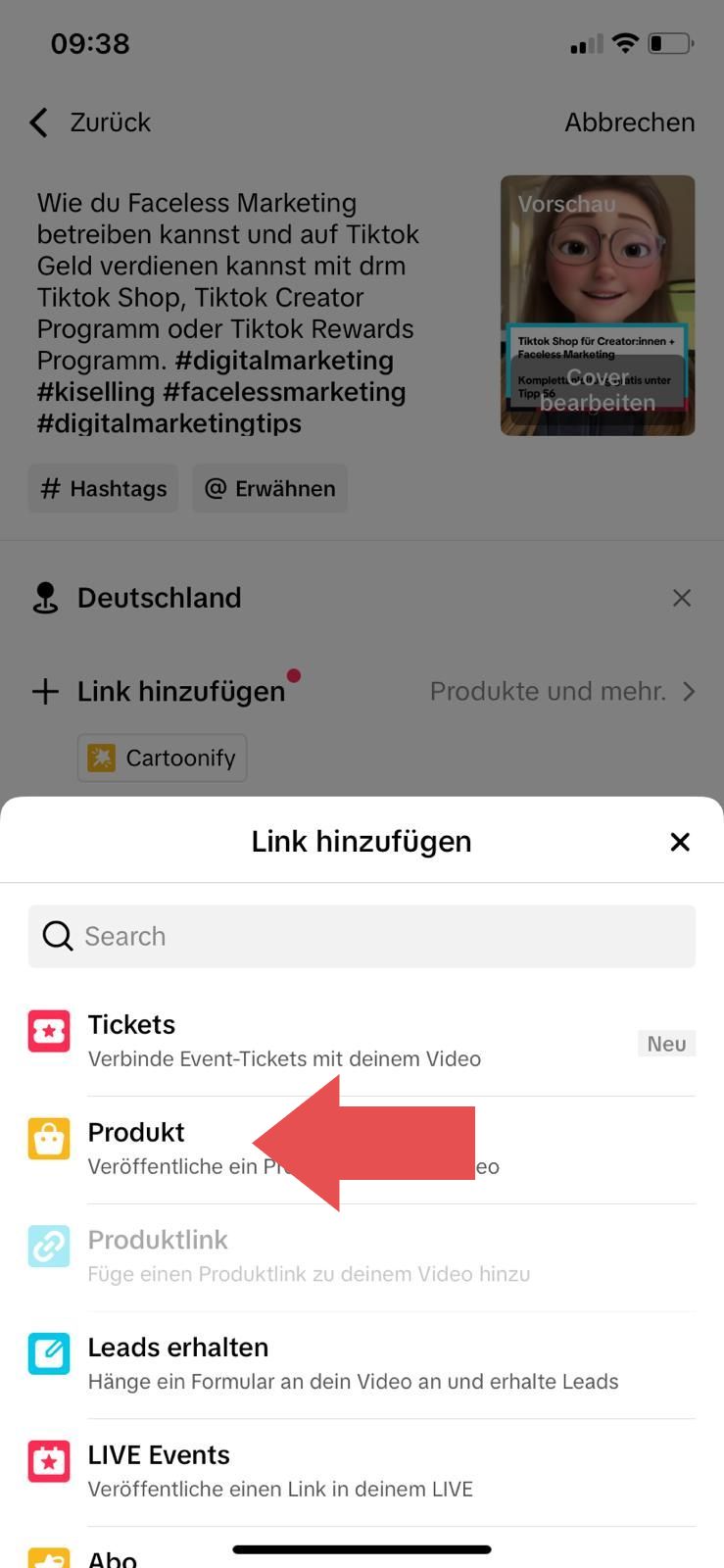Image resolution: width=724 pixels, height=1568 pixels.
Task: Tap the LIVE Events star icon
Action: click(49, 1461)
